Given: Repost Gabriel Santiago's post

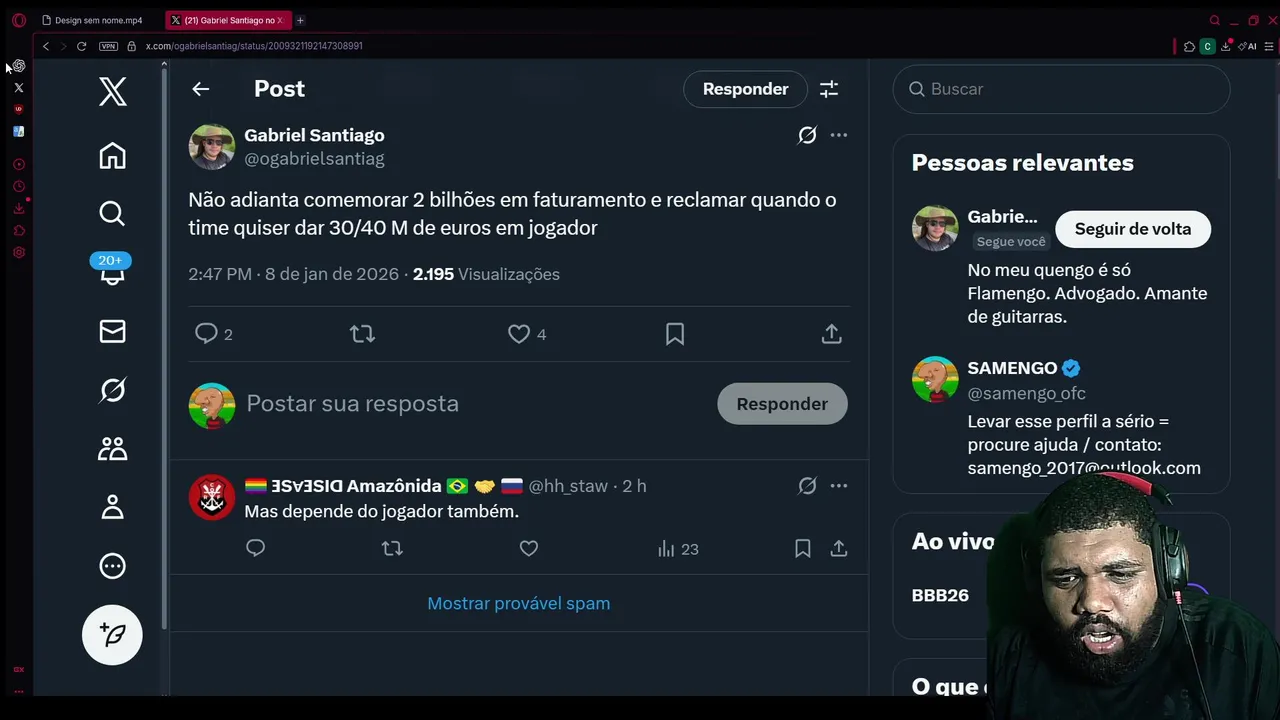Looking at the screenshot, I should (362, 334).
